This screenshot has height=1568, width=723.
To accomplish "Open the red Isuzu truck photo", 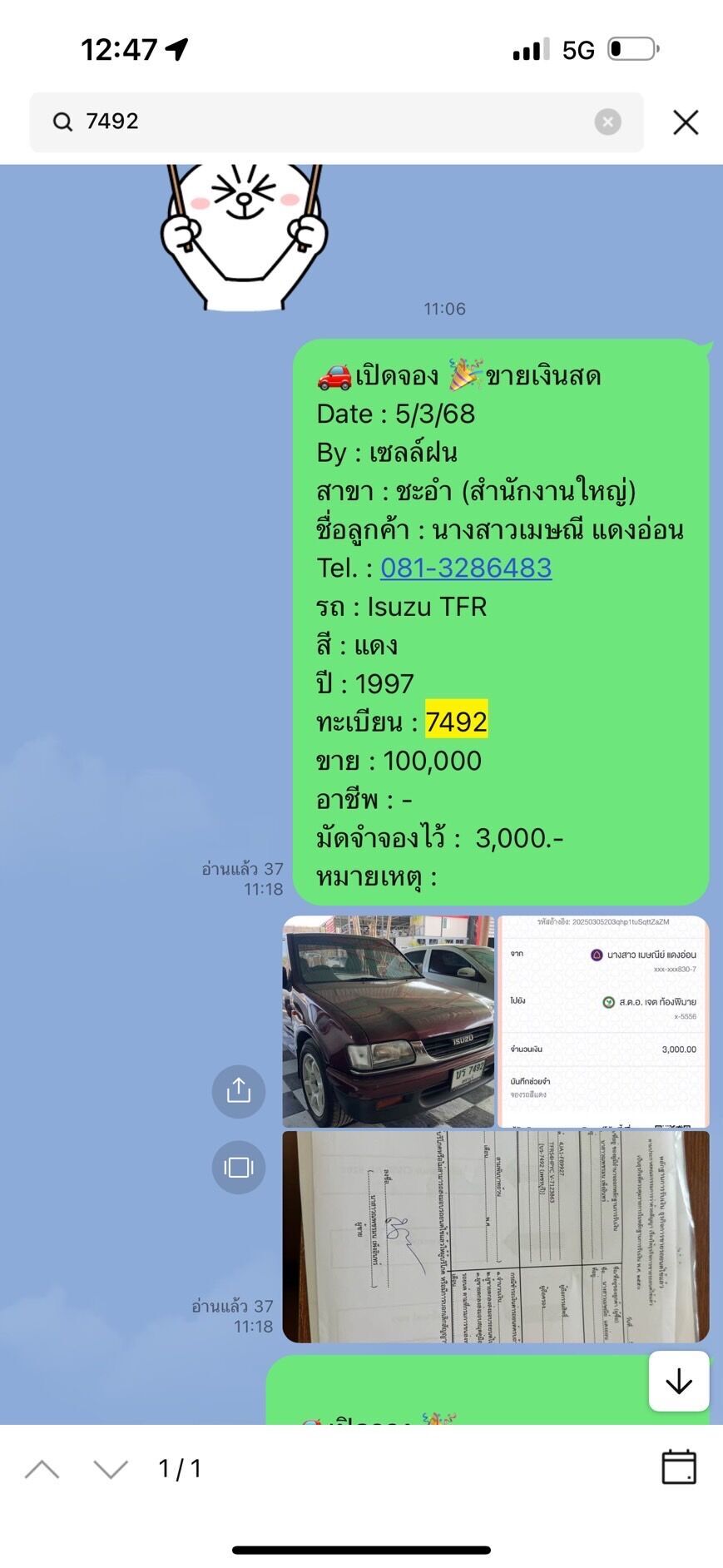I will tap(389, 1021).
